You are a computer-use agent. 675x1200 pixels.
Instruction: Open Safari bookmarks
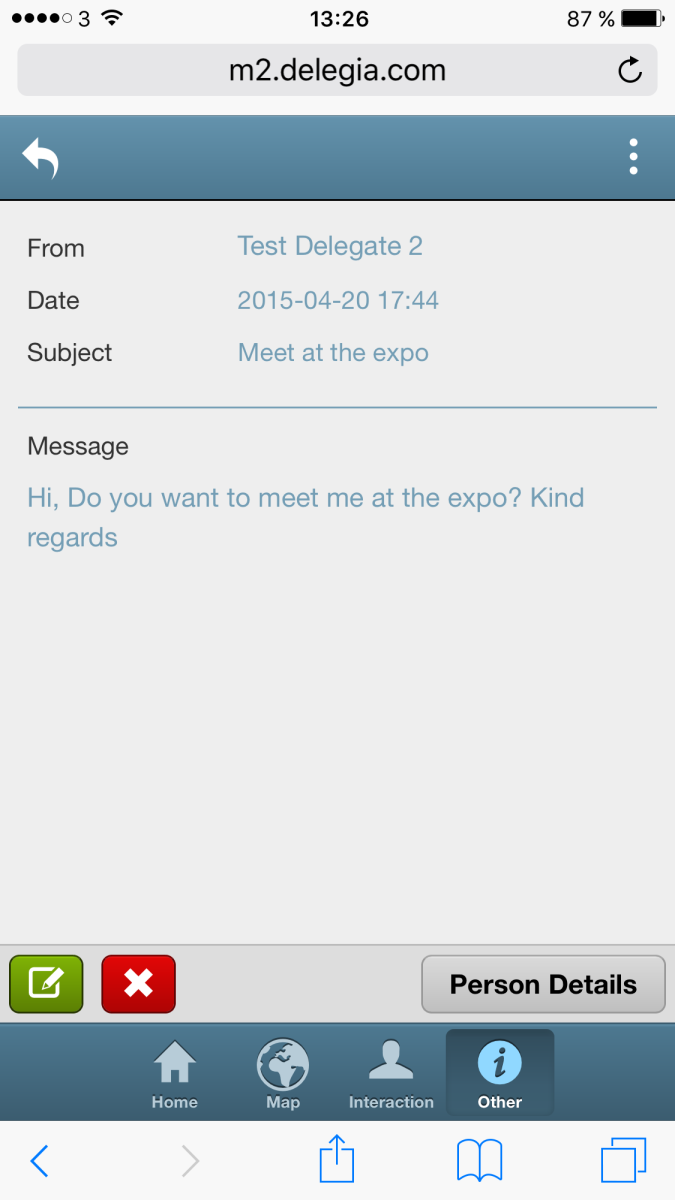pyautogui.click(x=479, y=1162)
